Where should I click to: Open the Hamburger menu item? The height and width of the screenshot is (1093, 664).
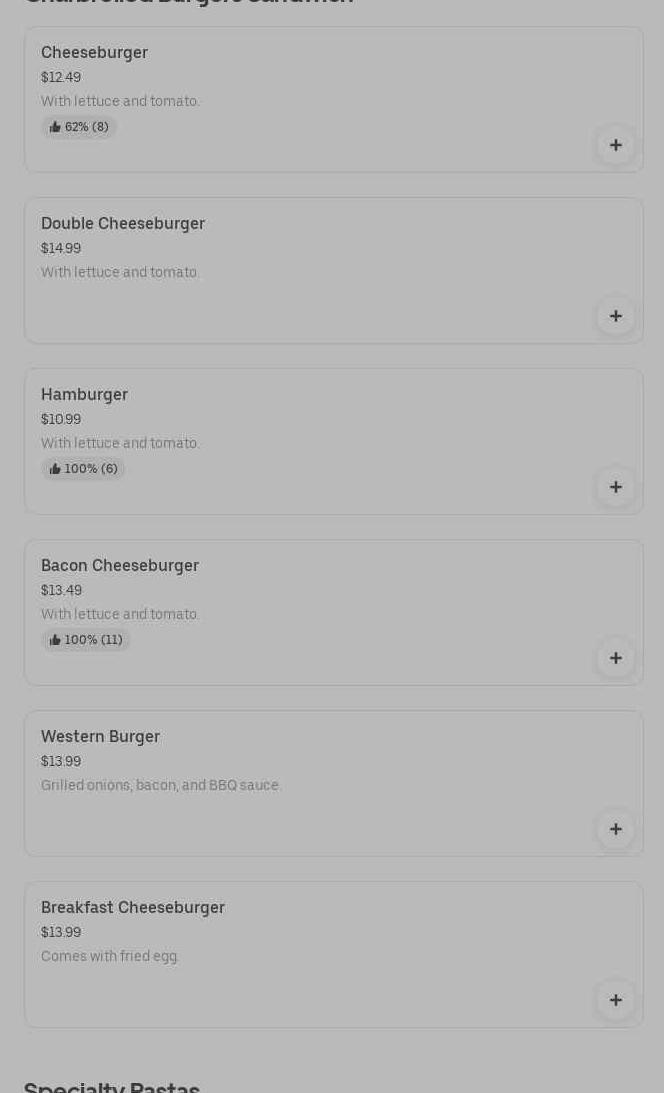tap(300, 430)
